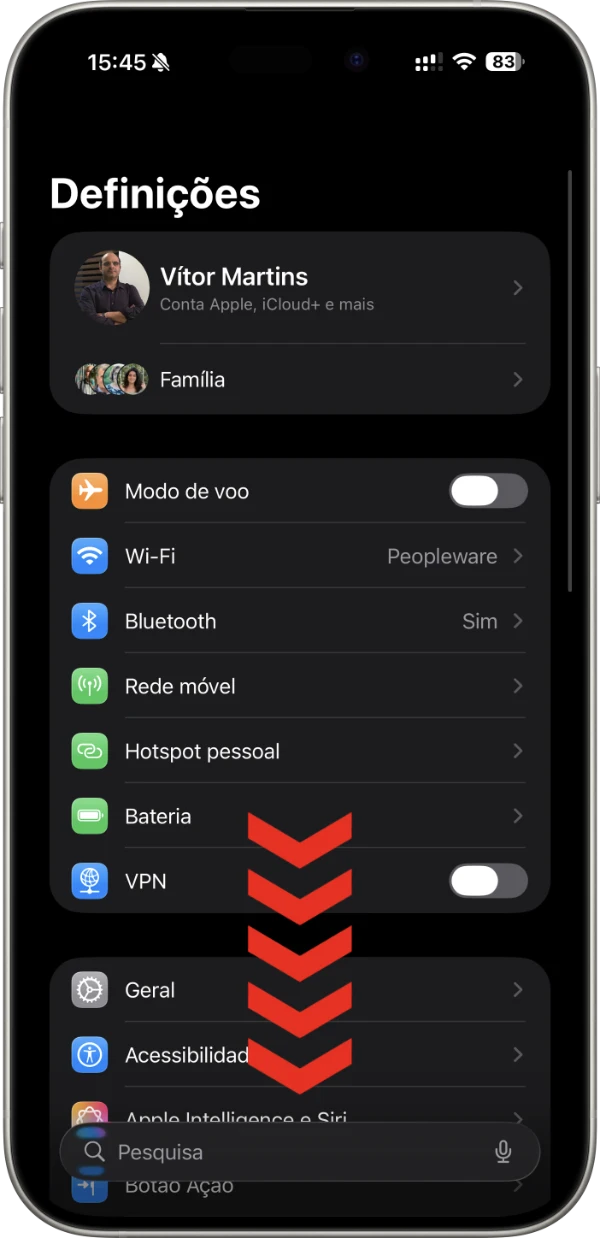Open Wi-Fi settings showing Peopleware

300,556
